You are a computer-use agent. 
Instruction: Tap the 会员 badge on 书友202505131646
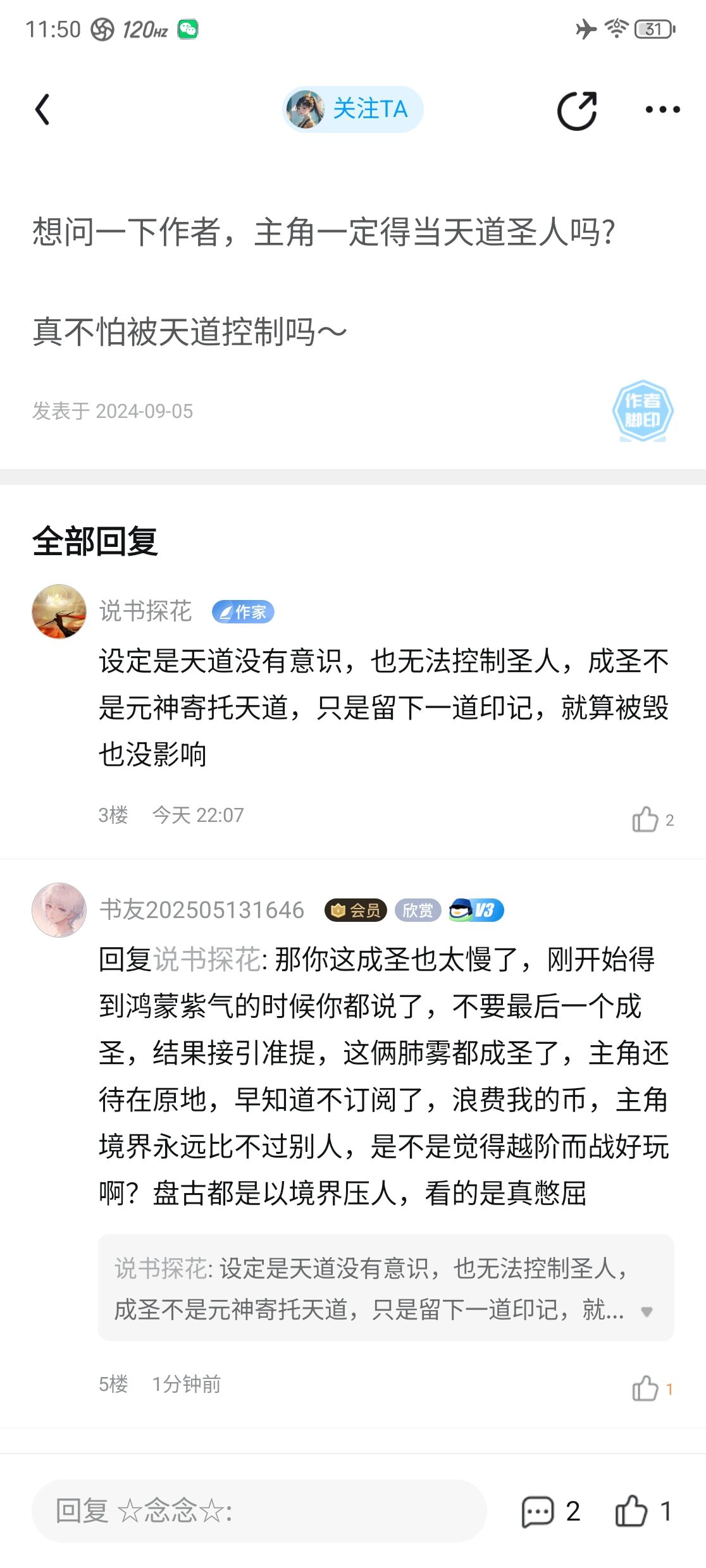(356, 910)
